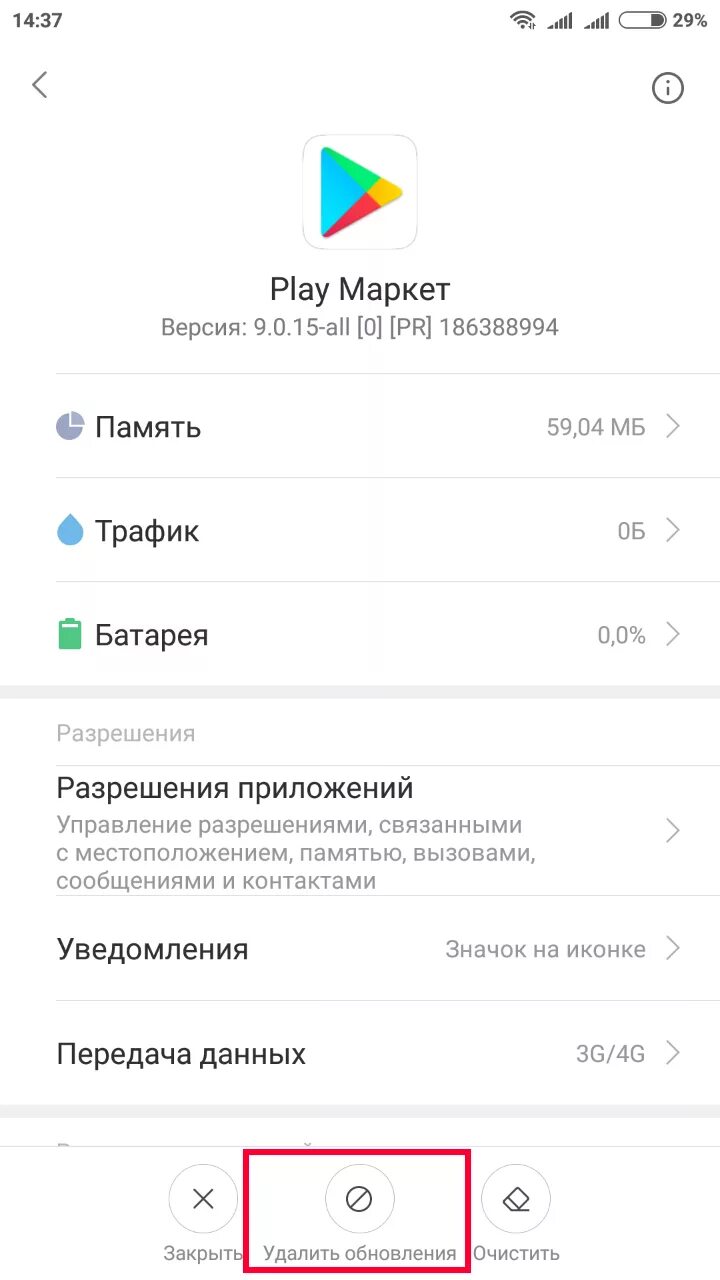Tap the Закрыть X icon
The width and height of the screenshot is (720, 1280).
click(203, 1198)
